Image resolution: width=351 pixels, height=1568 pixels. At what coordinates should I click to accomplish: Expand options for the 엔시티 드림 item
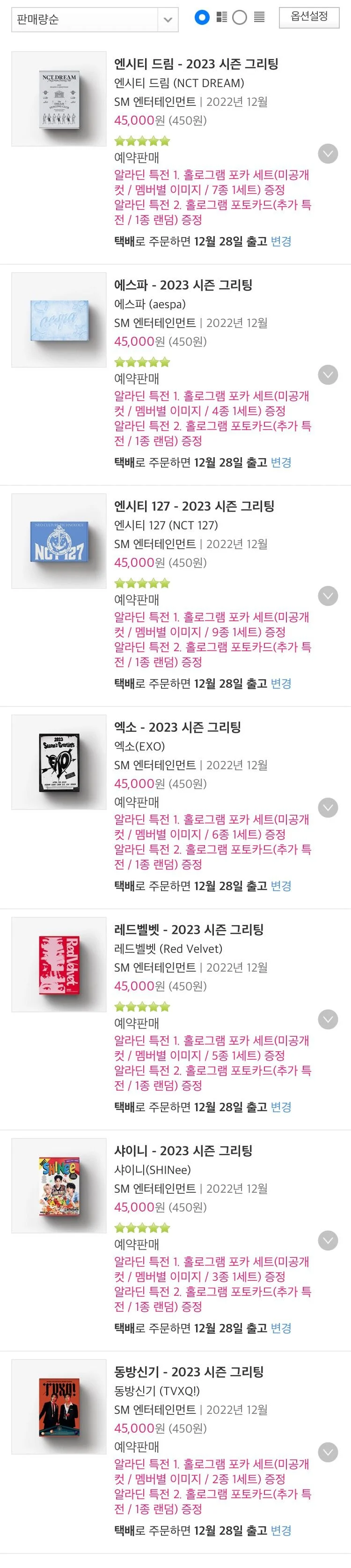coord(328,153)
